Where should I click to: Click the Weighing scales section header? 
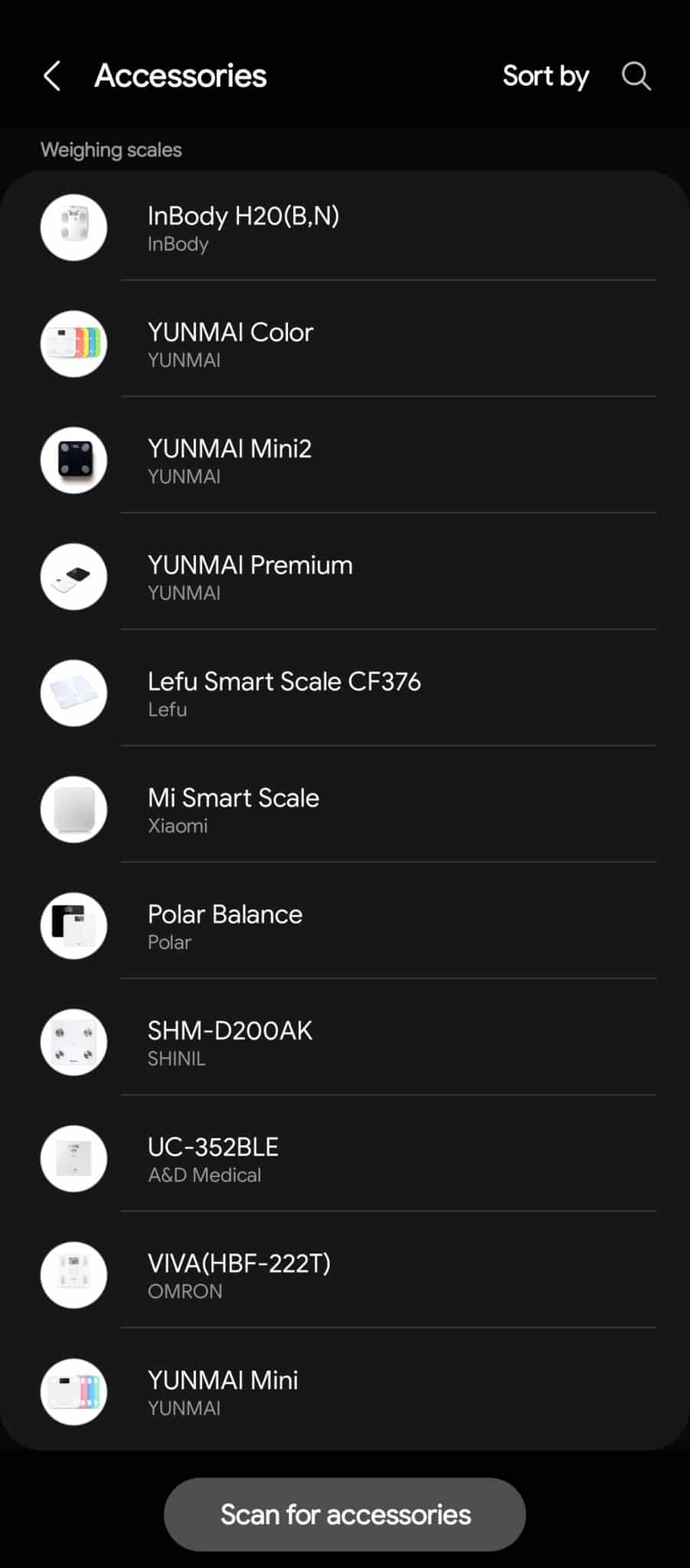[111, 150]
